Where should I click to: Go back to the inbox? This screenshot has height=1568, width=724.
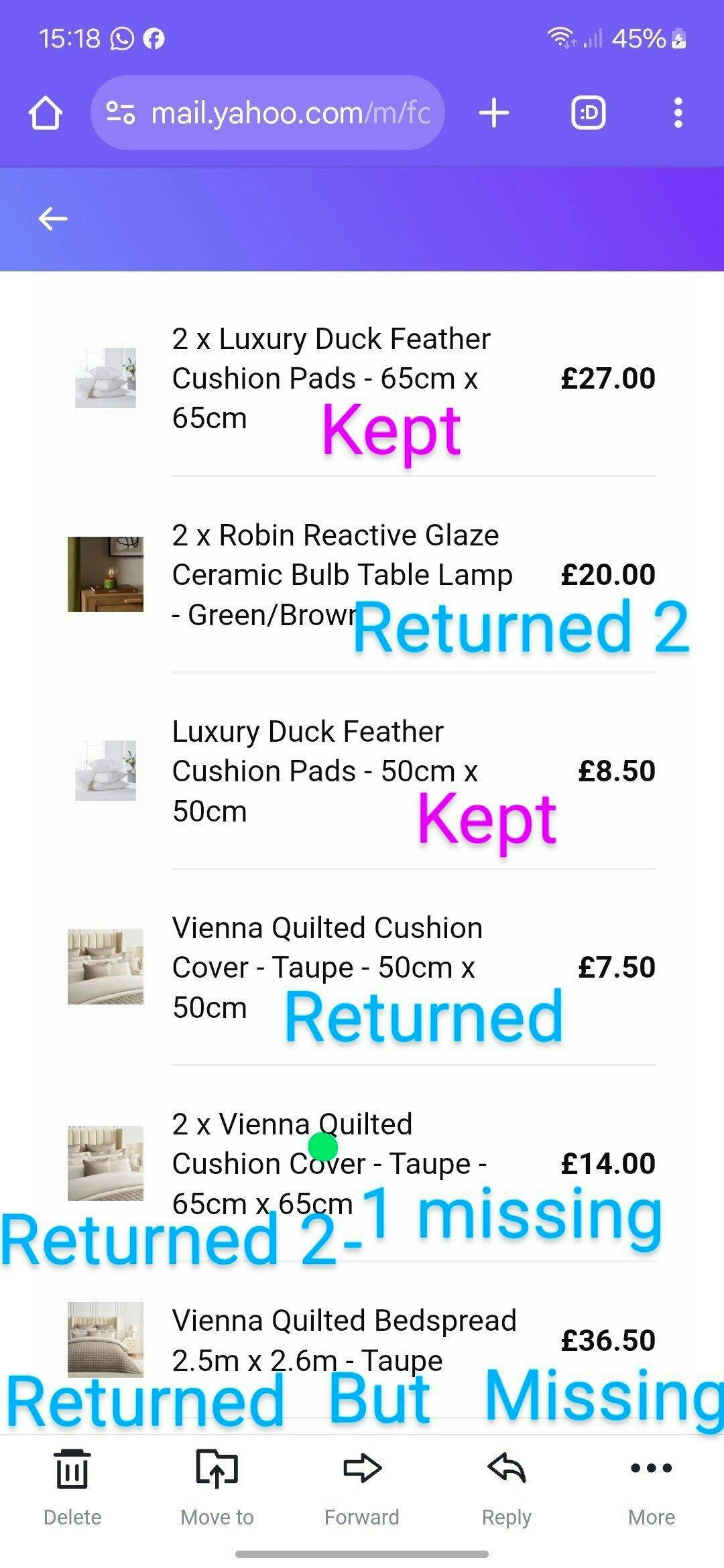52,218
